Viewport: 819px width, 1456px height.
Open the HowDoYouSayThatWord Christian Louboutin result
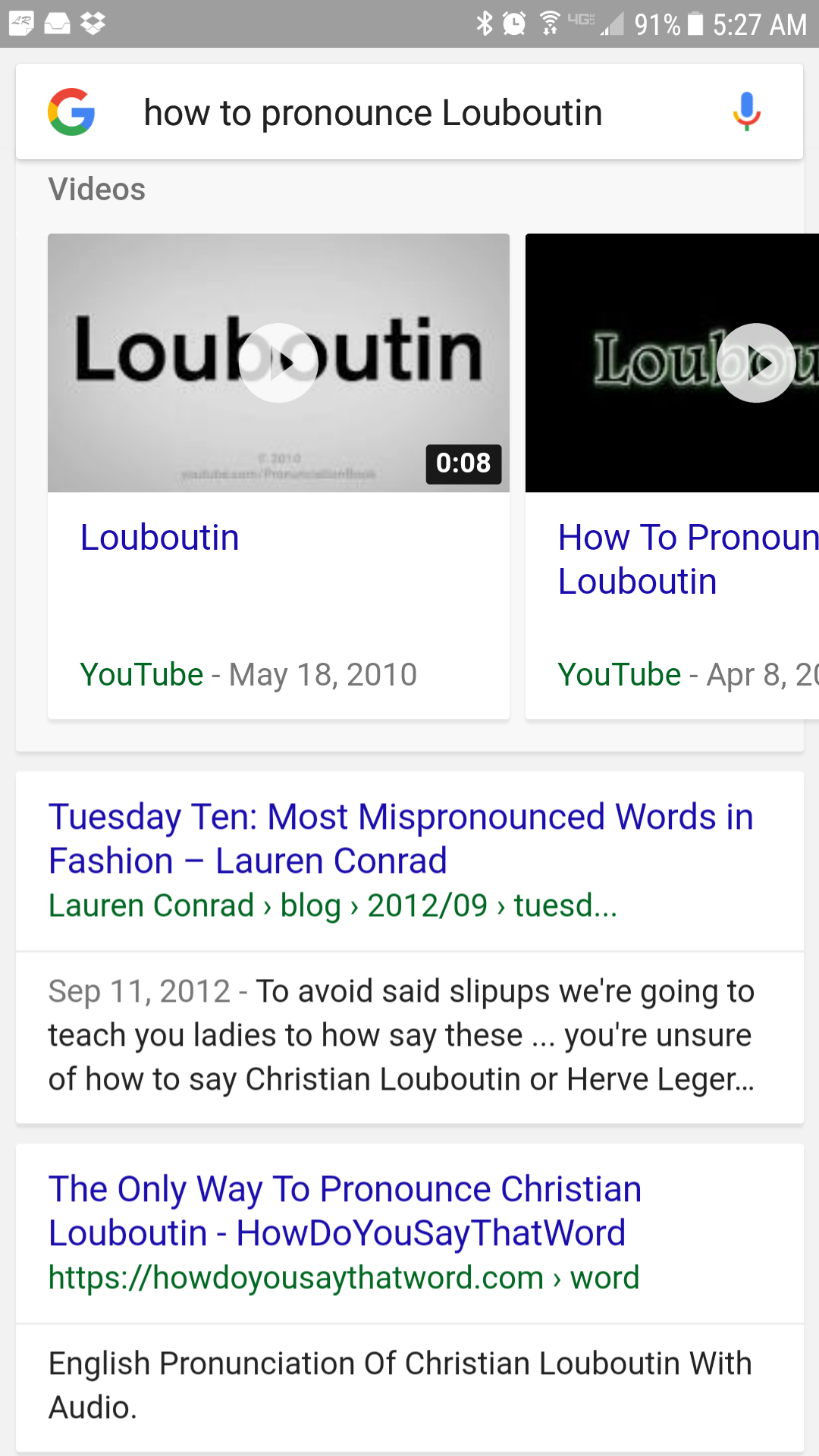click(345, 1211)
